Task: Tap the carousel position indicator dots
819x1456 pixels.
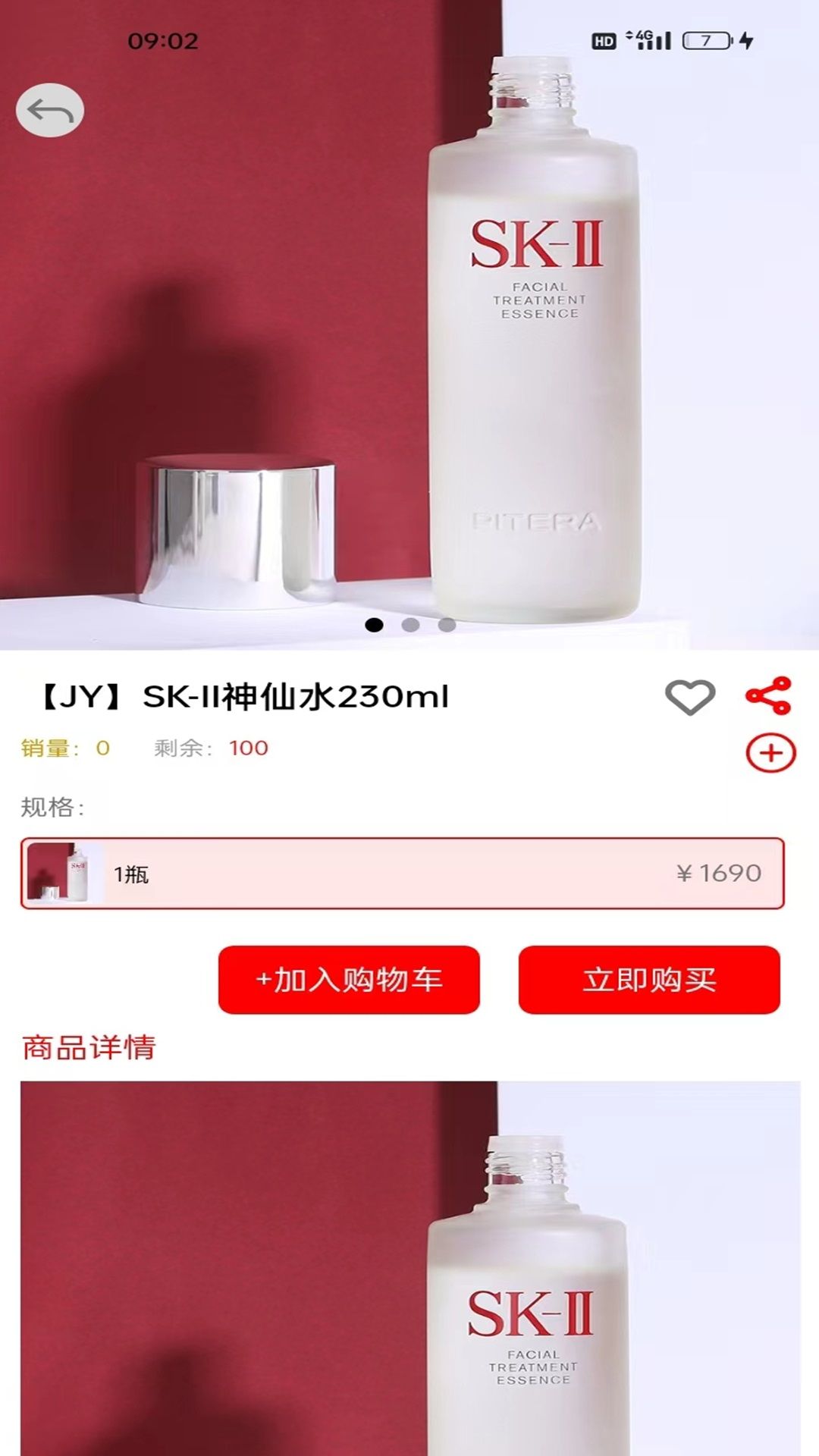Action: click(409, 623)
